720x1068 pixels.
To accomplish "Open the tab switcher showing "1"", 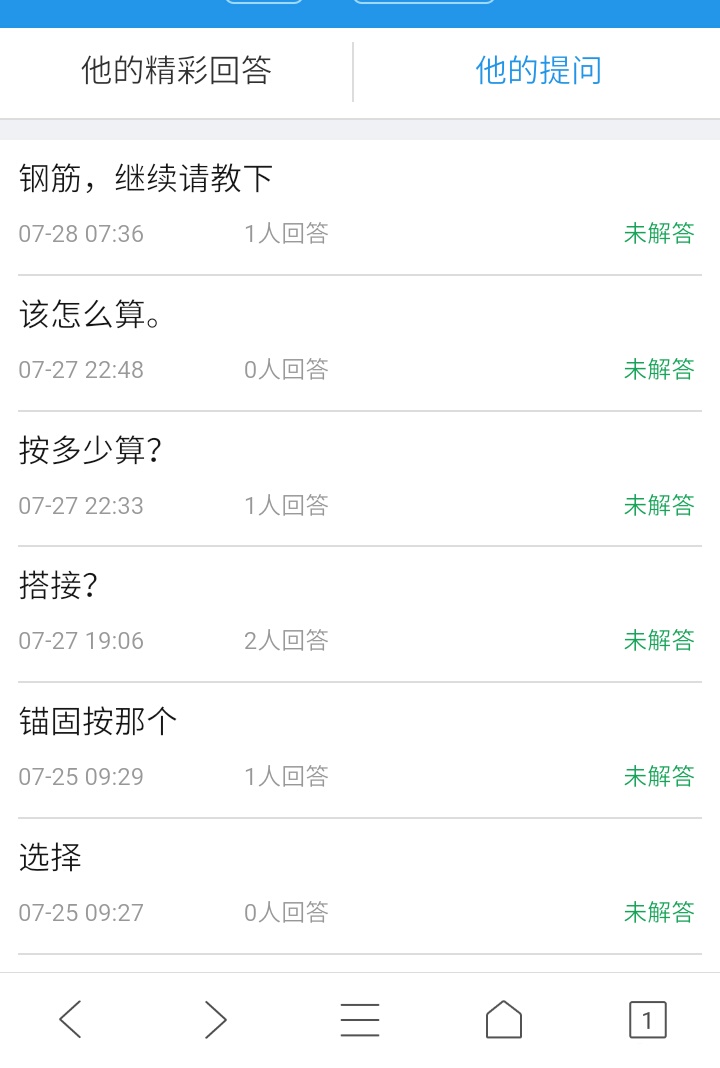I will pos(648,1019).
